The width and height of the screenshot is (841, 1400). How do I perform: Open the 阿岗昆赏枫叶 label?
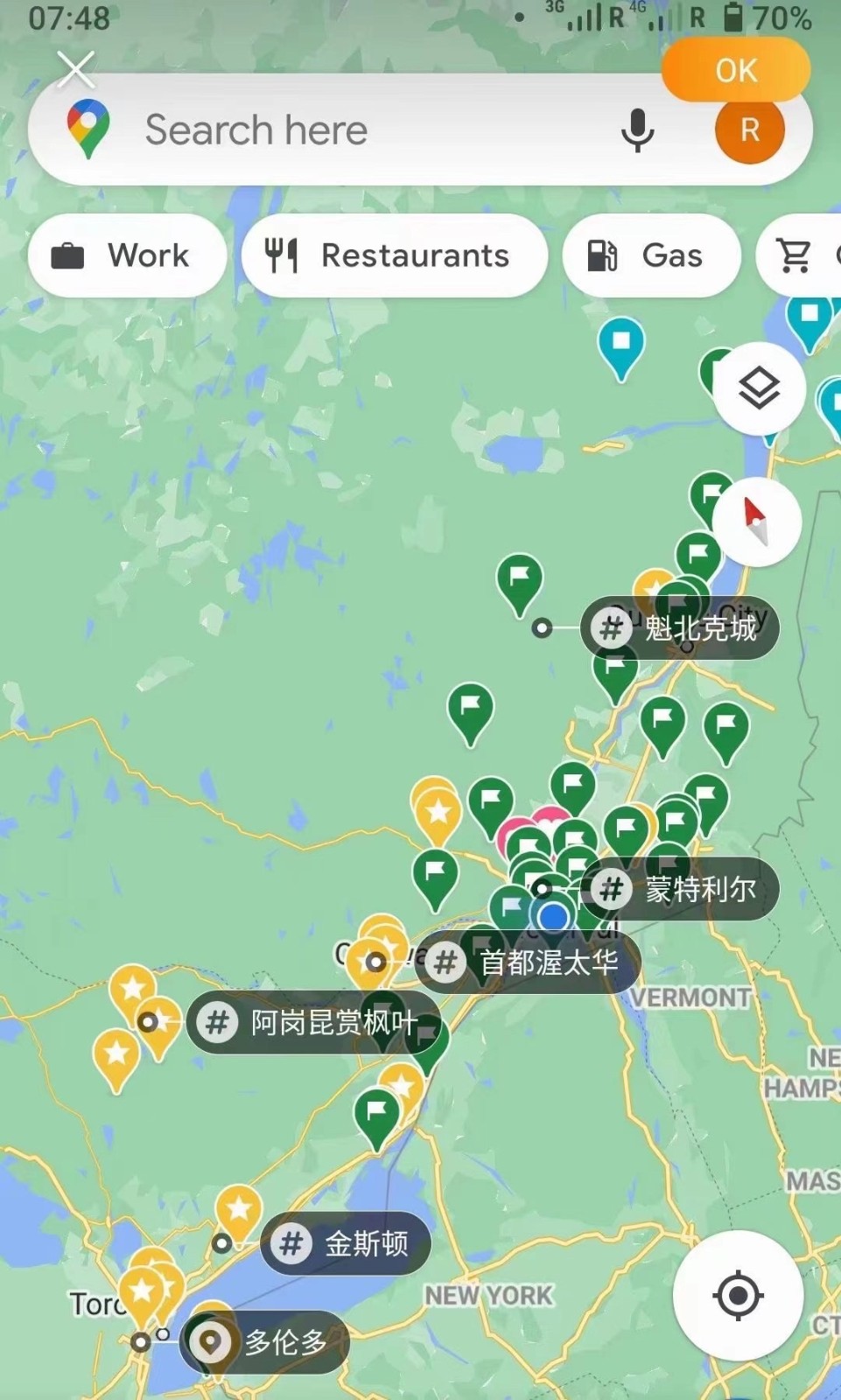[x=313, y=1022]
